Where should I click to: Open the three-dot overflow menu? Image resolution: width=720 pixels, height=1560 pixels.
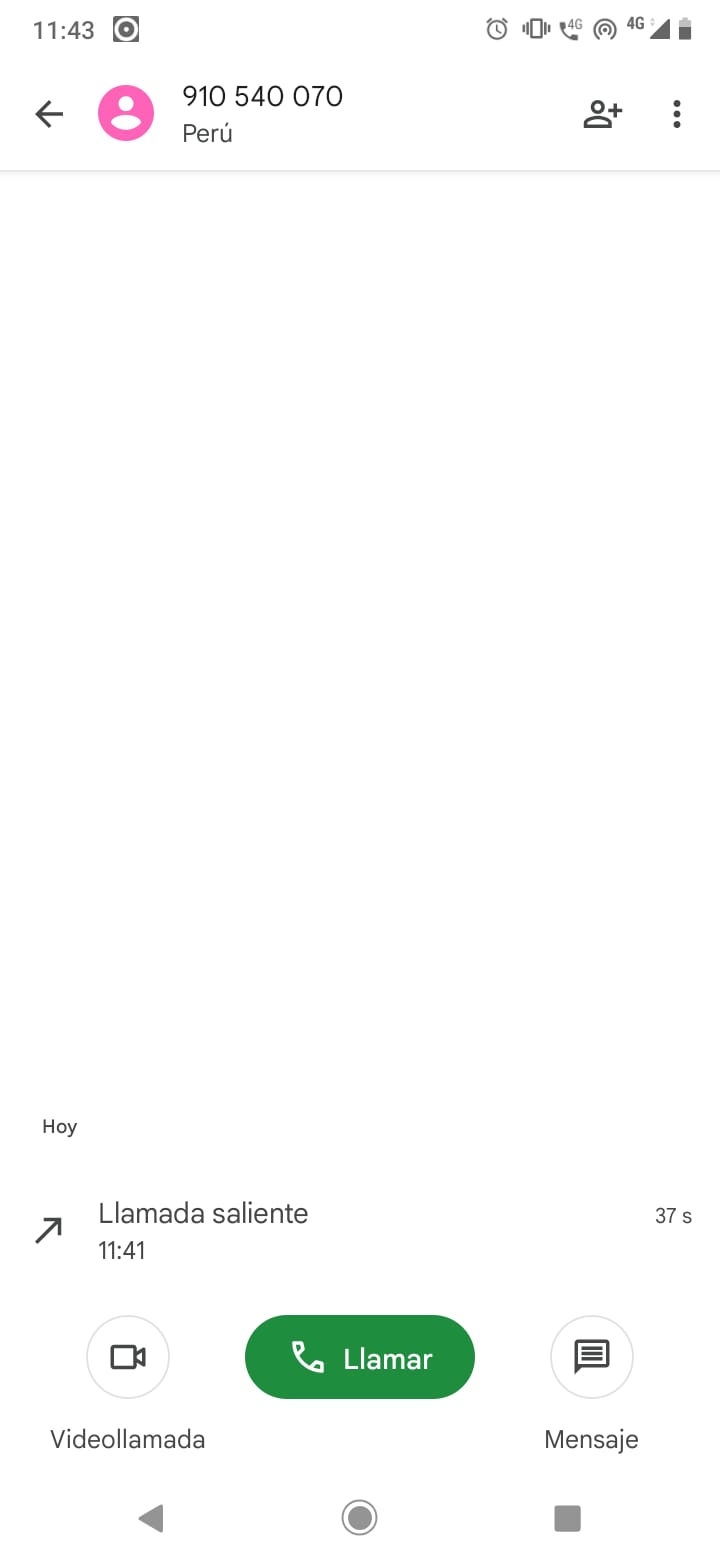pos(677,114)
